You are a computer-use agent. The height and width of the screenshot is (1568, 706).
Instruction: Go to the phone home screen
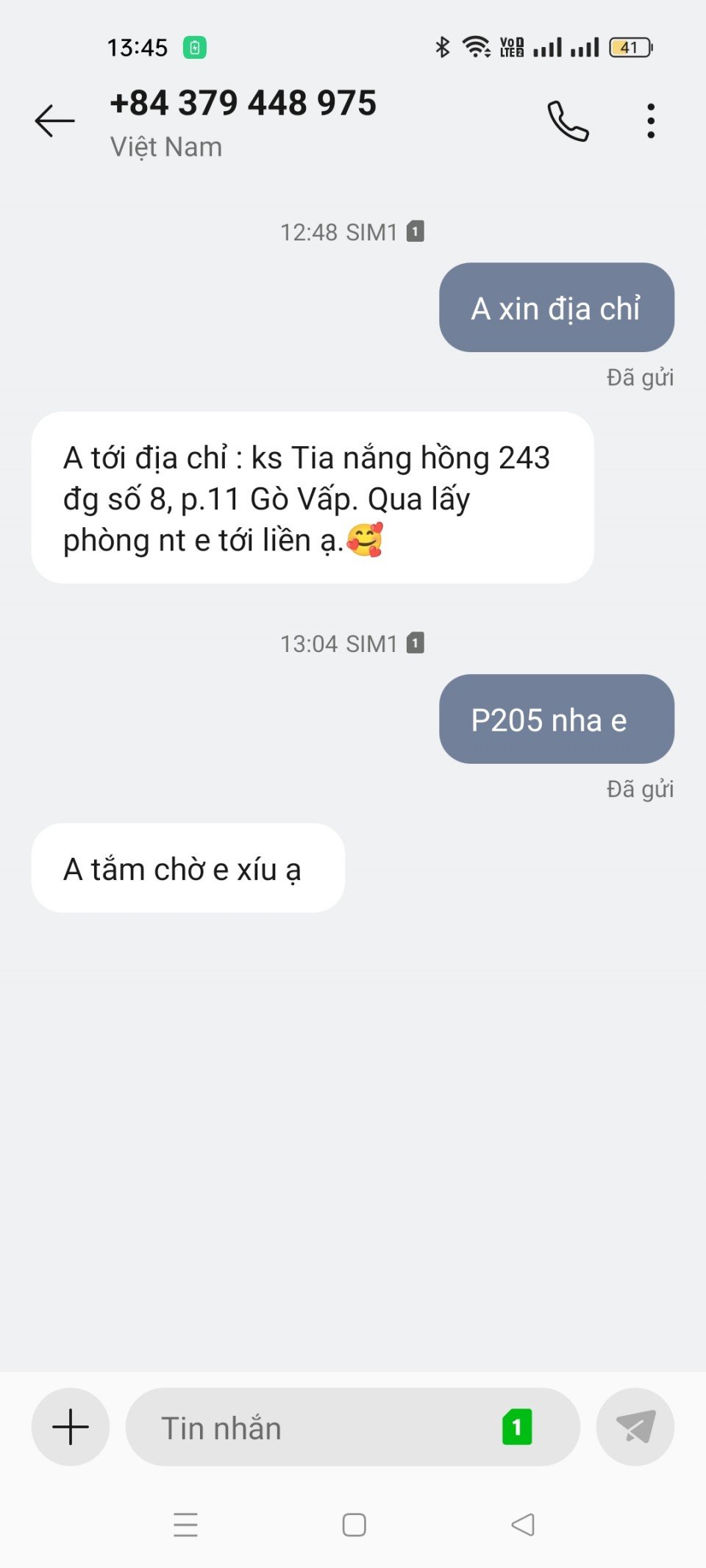pos(354,1525)
